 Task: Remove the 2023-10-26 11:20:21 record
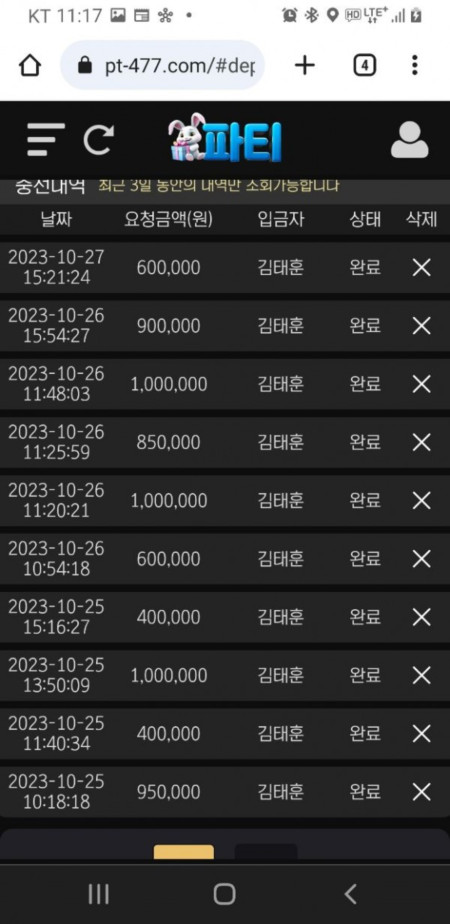(x=421, y=501)
